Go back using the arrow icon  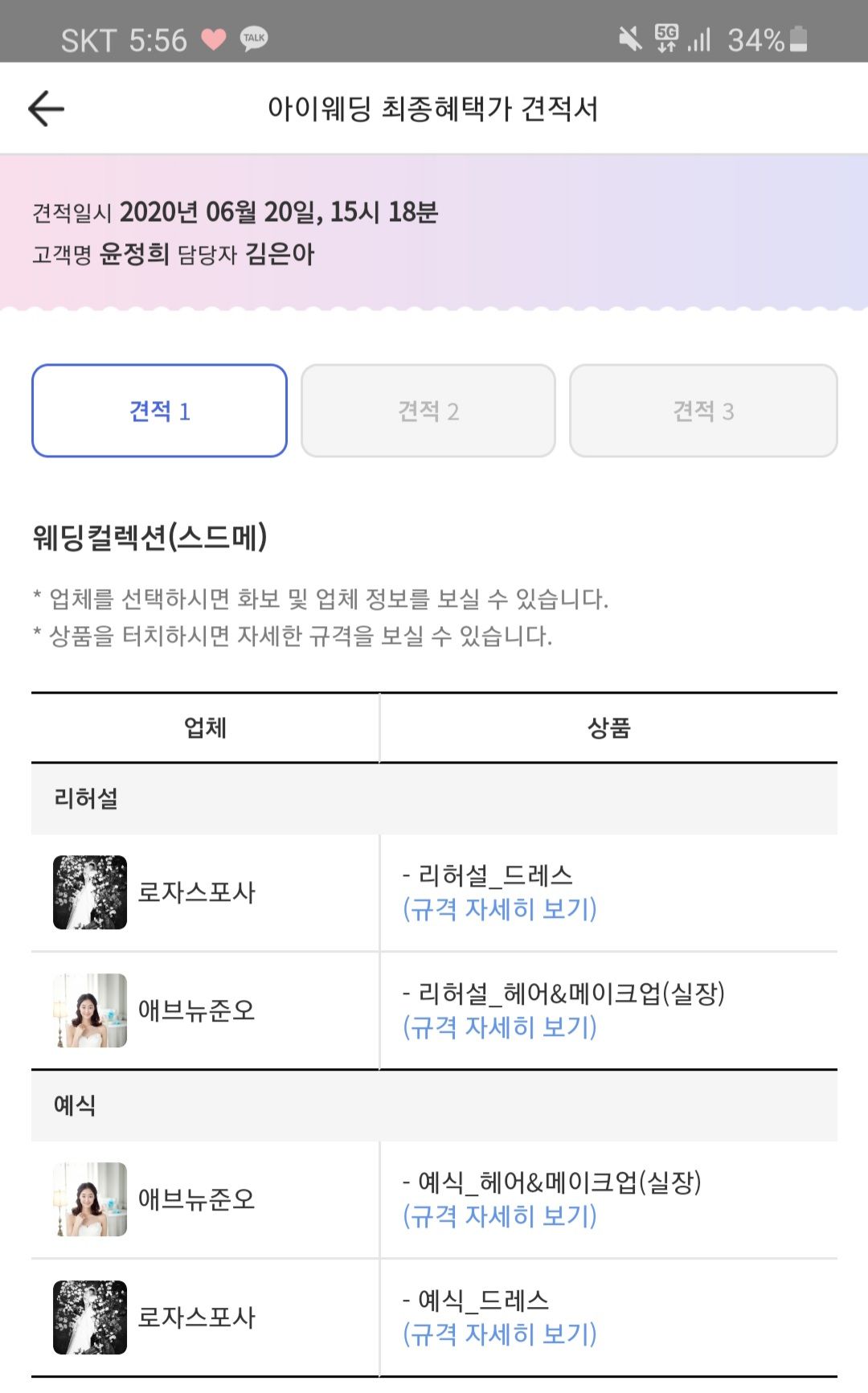46,109
